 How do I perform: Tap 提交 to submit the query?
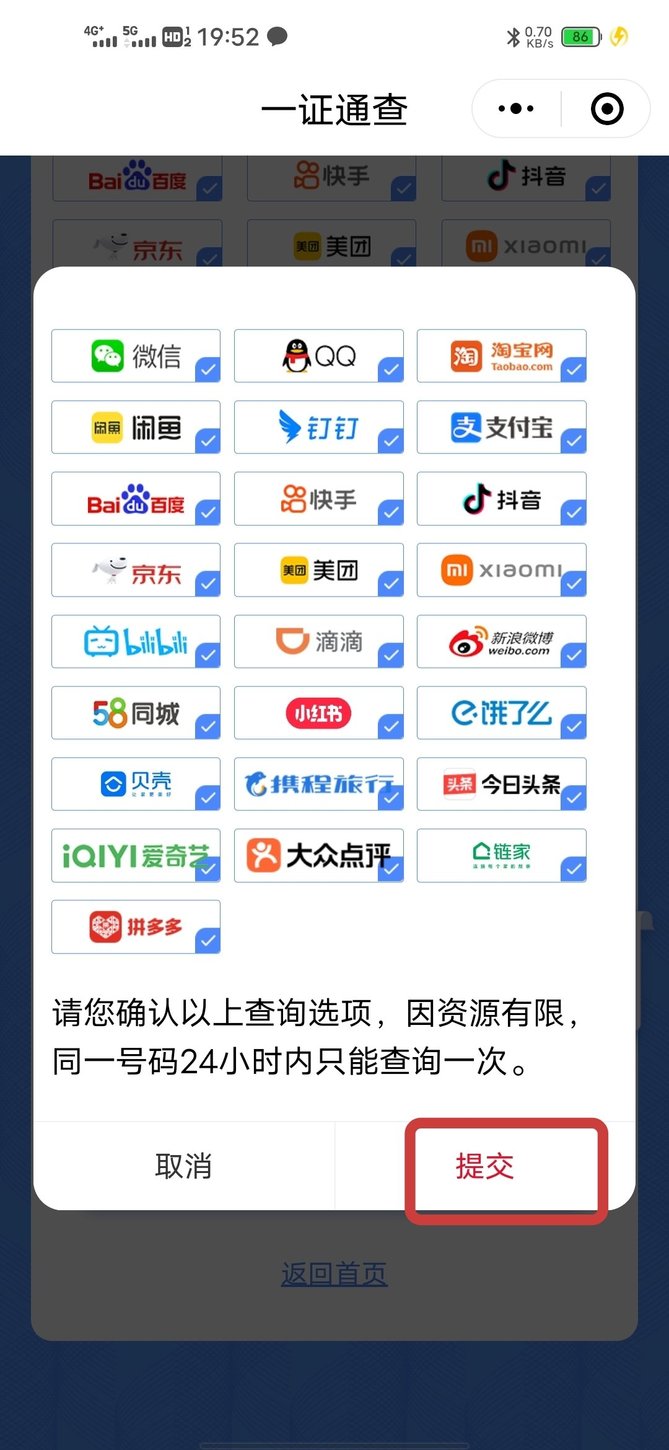(x=485, y=1166)
